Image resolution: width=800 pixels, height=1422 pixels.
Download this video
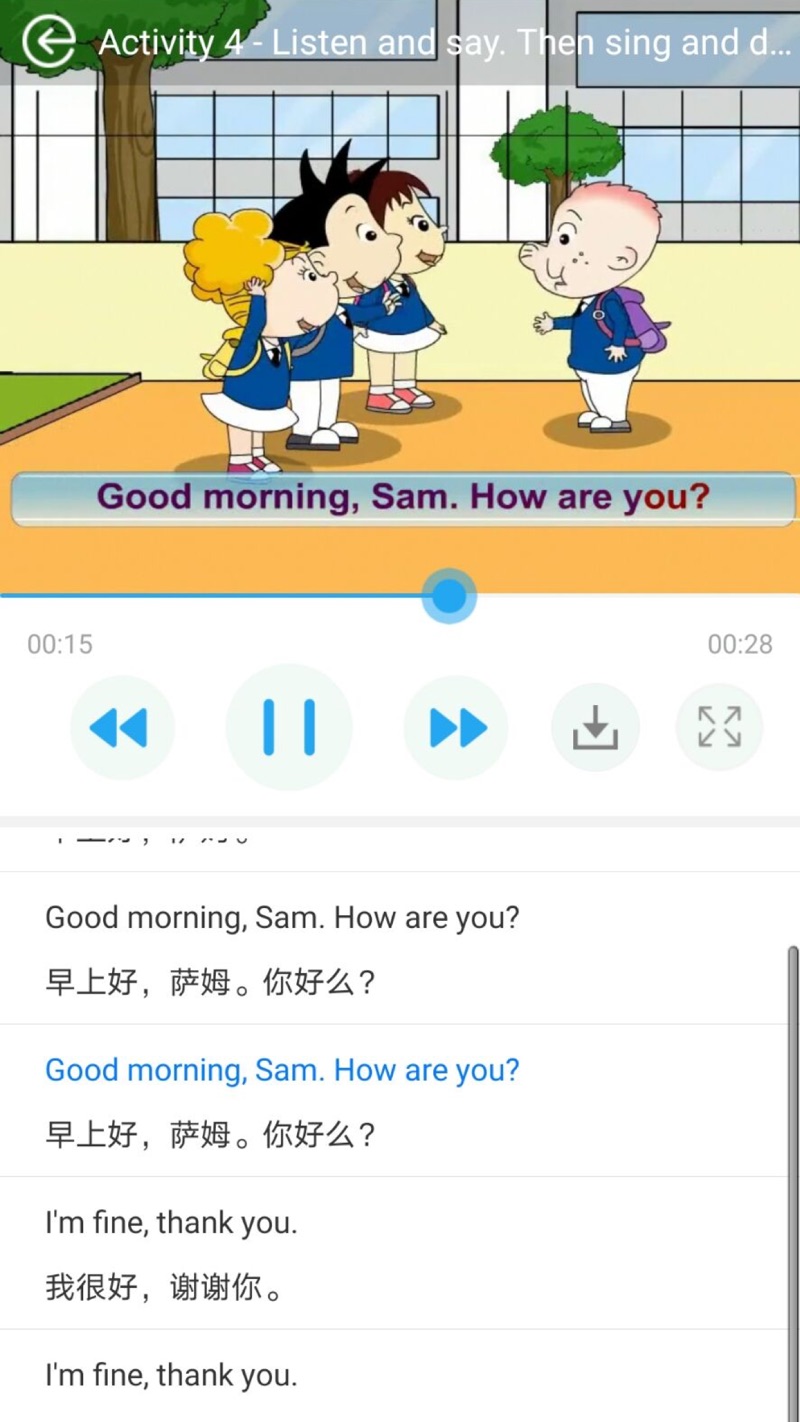pos(595,727)
